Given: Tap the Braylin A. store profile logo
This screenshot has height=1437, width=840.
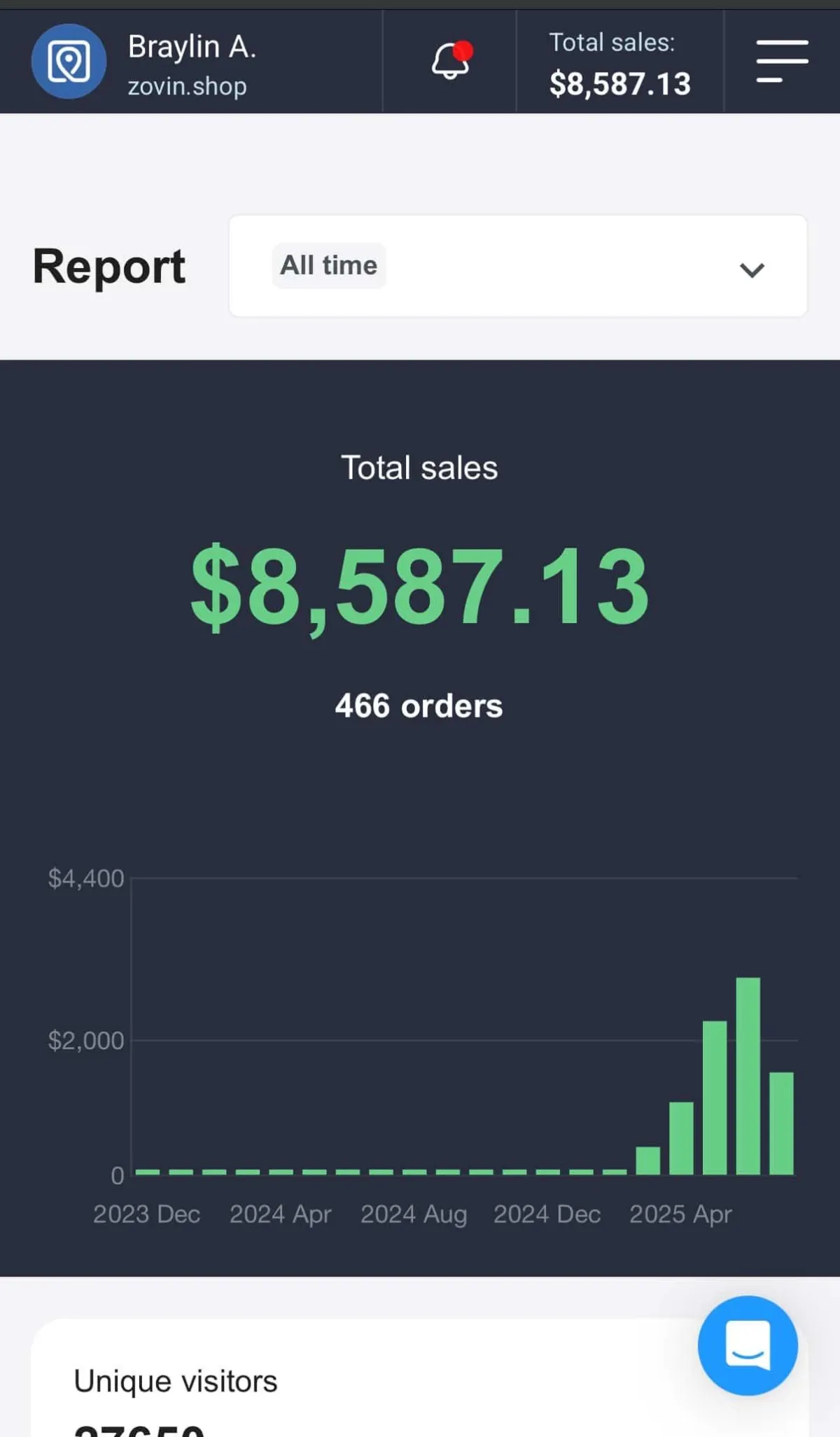Looking at the screenshot, I should point(69,62).
